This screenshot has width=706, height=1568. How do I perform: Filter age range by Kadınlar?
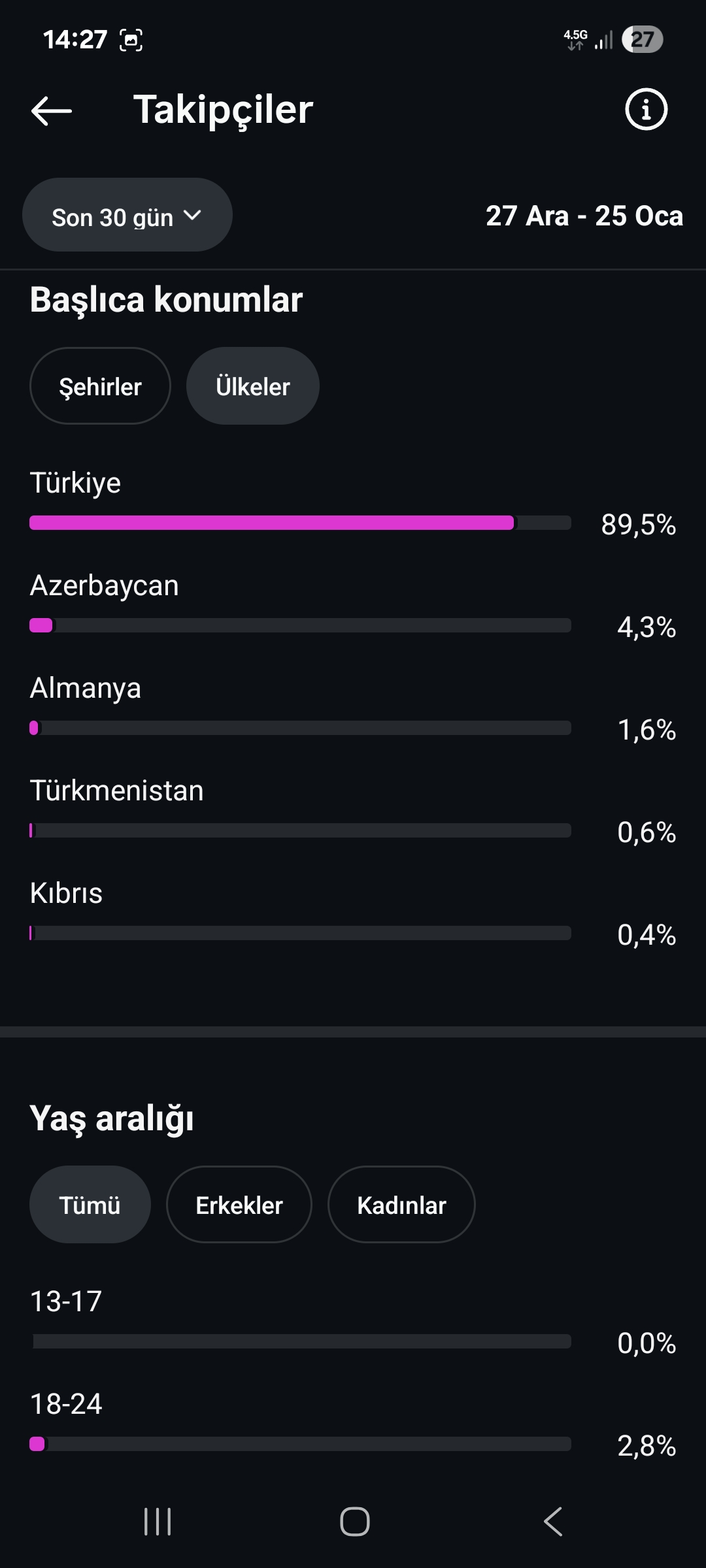pos(401,1205)
